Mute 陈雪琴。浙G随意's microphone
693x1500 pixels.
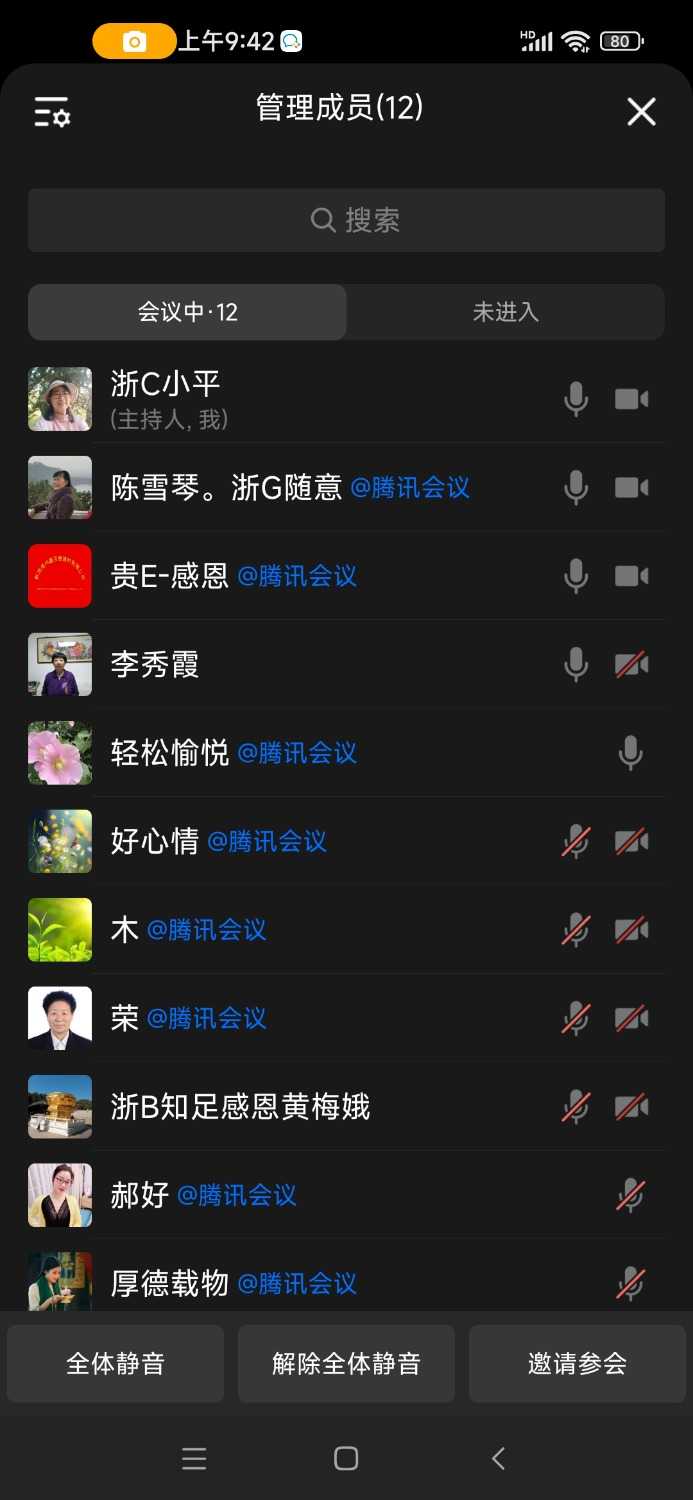[576, 488]
